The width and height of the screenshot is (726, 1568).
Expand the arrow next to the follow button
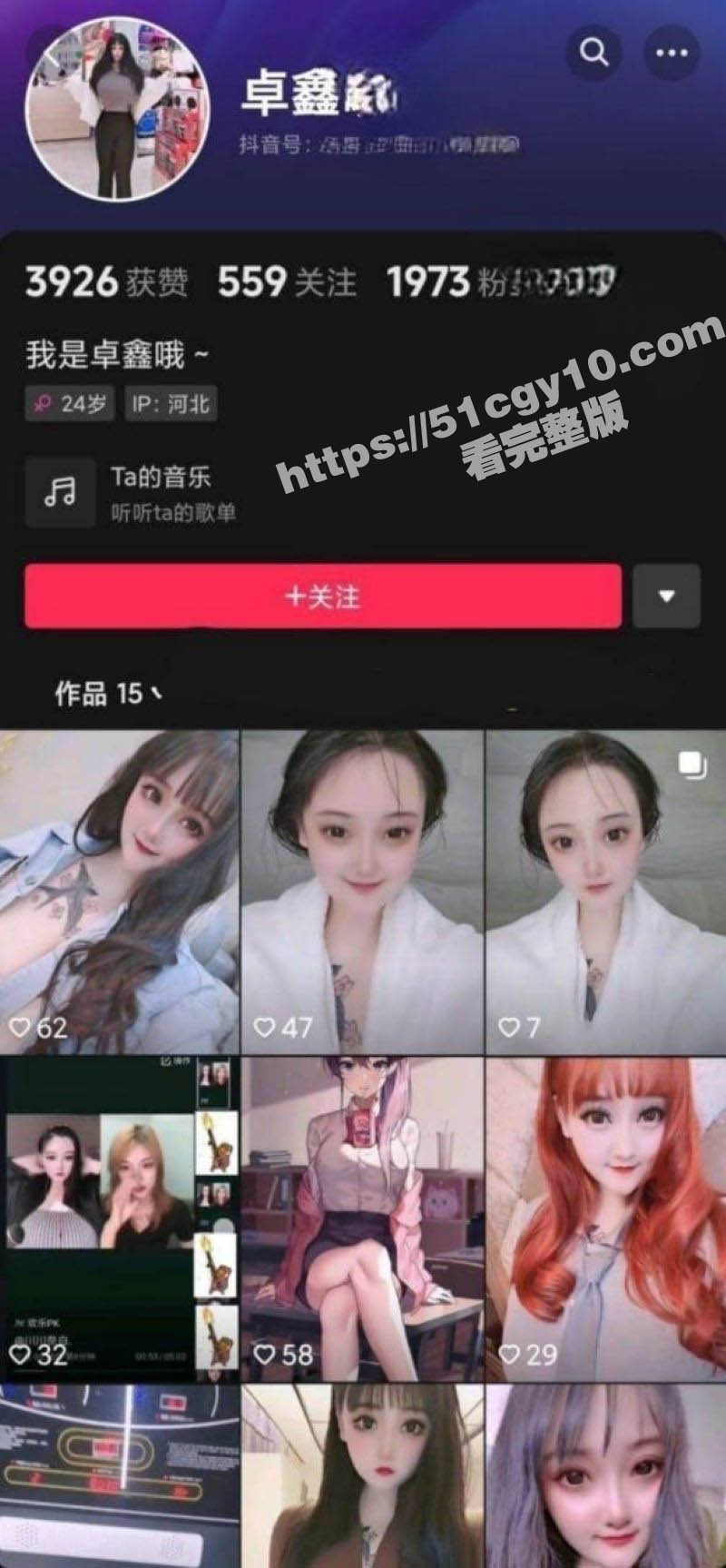tap(666, 597)
